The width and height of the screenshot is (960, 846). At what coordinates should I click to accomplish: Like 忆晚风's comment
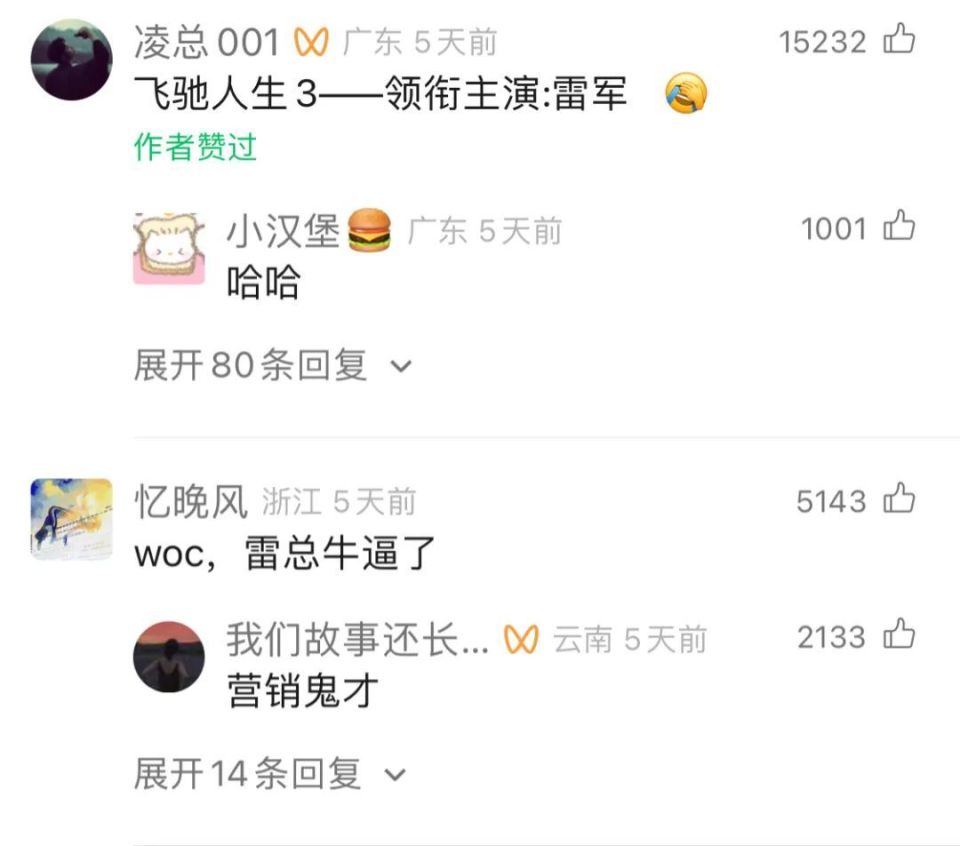click(x=898, y=500)
